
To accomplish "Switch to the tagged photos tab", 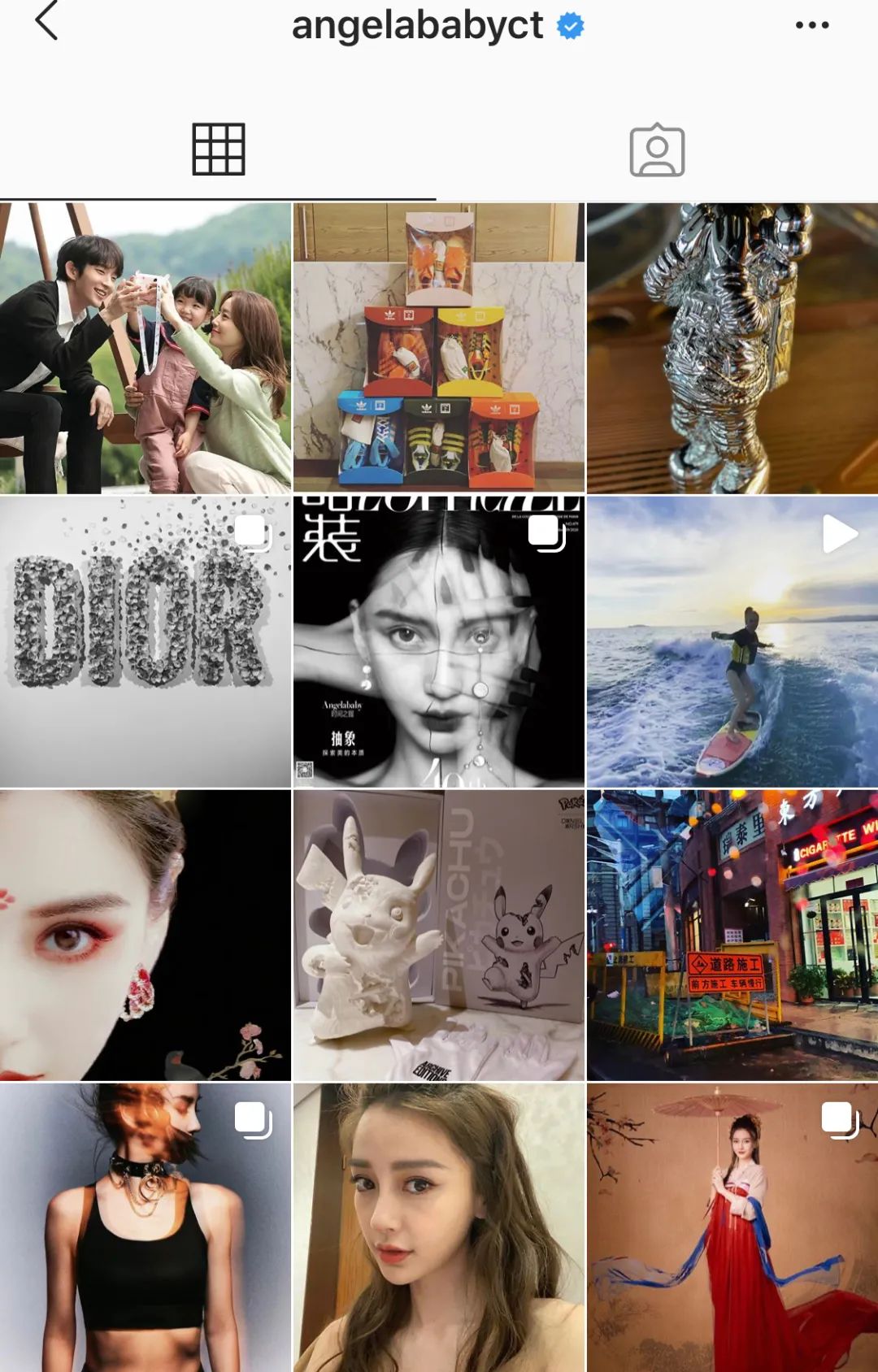I will 657,150.
